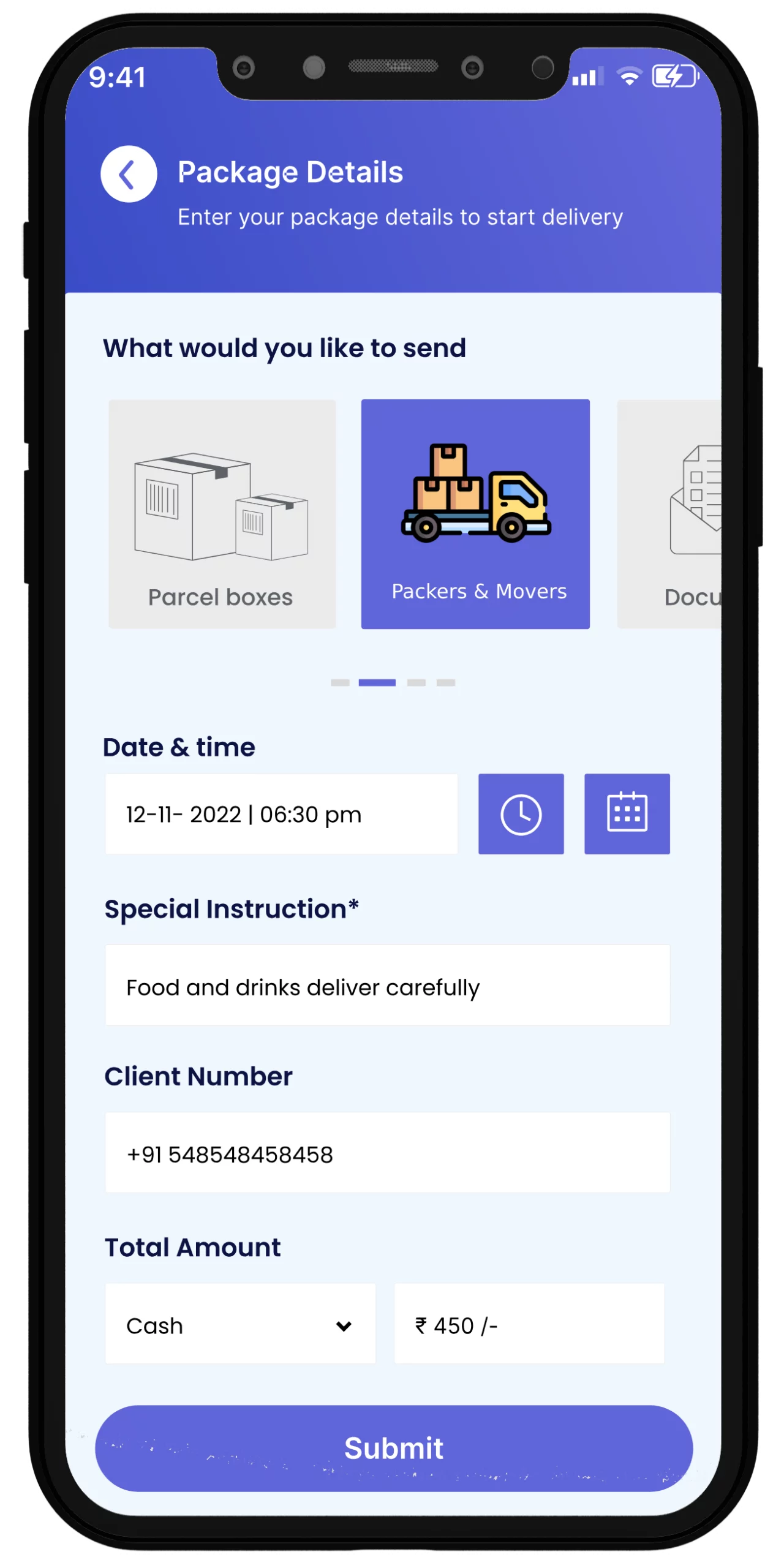Open the calendar date picker
This screenshot has width=784, height=1568.
click(627, 814)
